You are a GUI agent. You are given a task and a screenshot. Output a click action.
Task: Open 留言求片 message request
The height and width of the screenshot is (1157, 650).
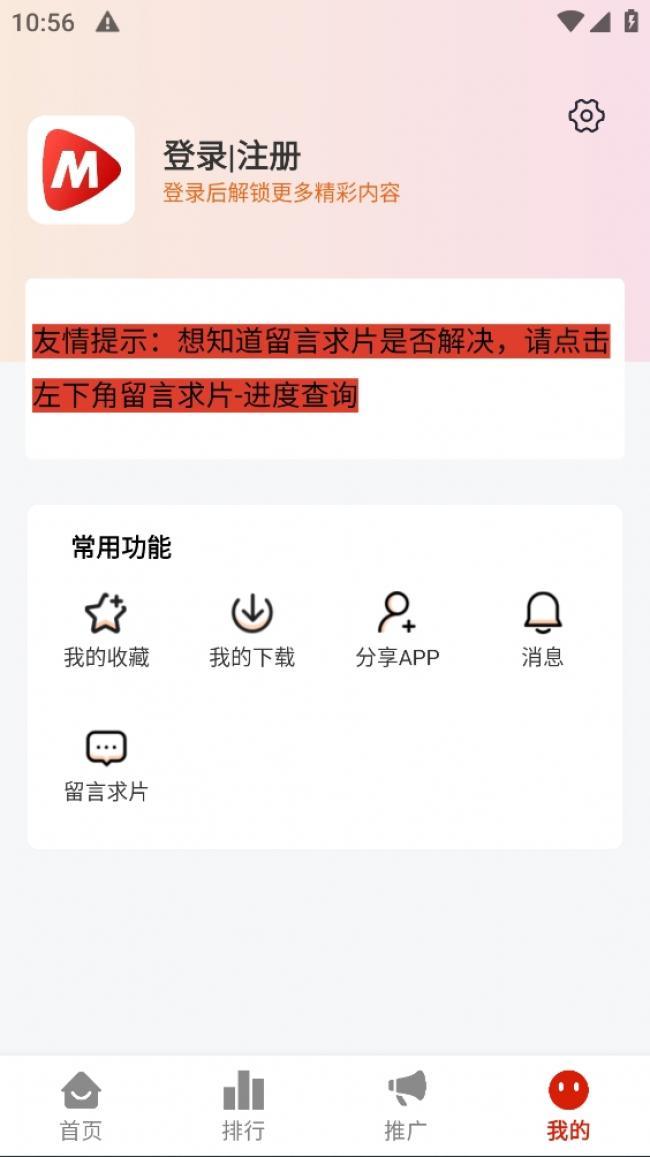pos(106,765)
